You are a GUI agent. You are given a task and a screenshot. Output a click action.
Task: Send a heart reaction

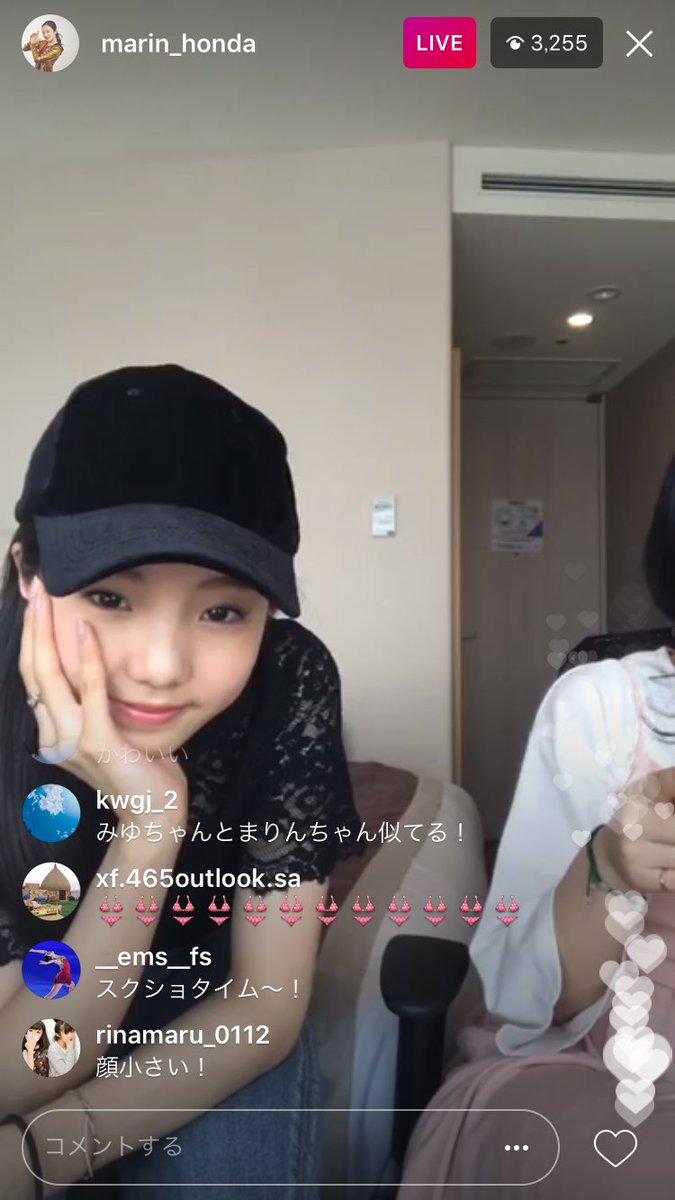615,1147
